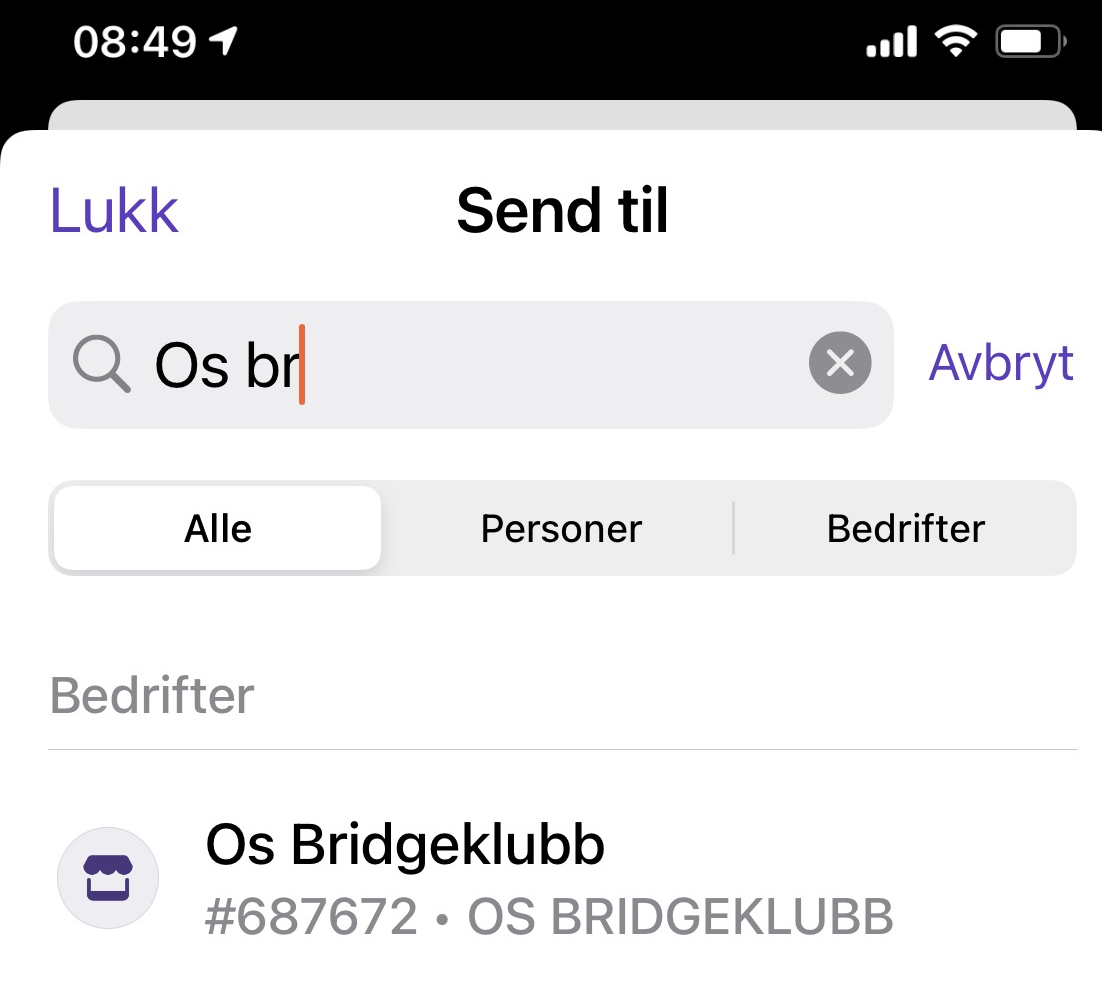
Task: Close the Send til sheet via Lukk
Action: pos(114,211)
